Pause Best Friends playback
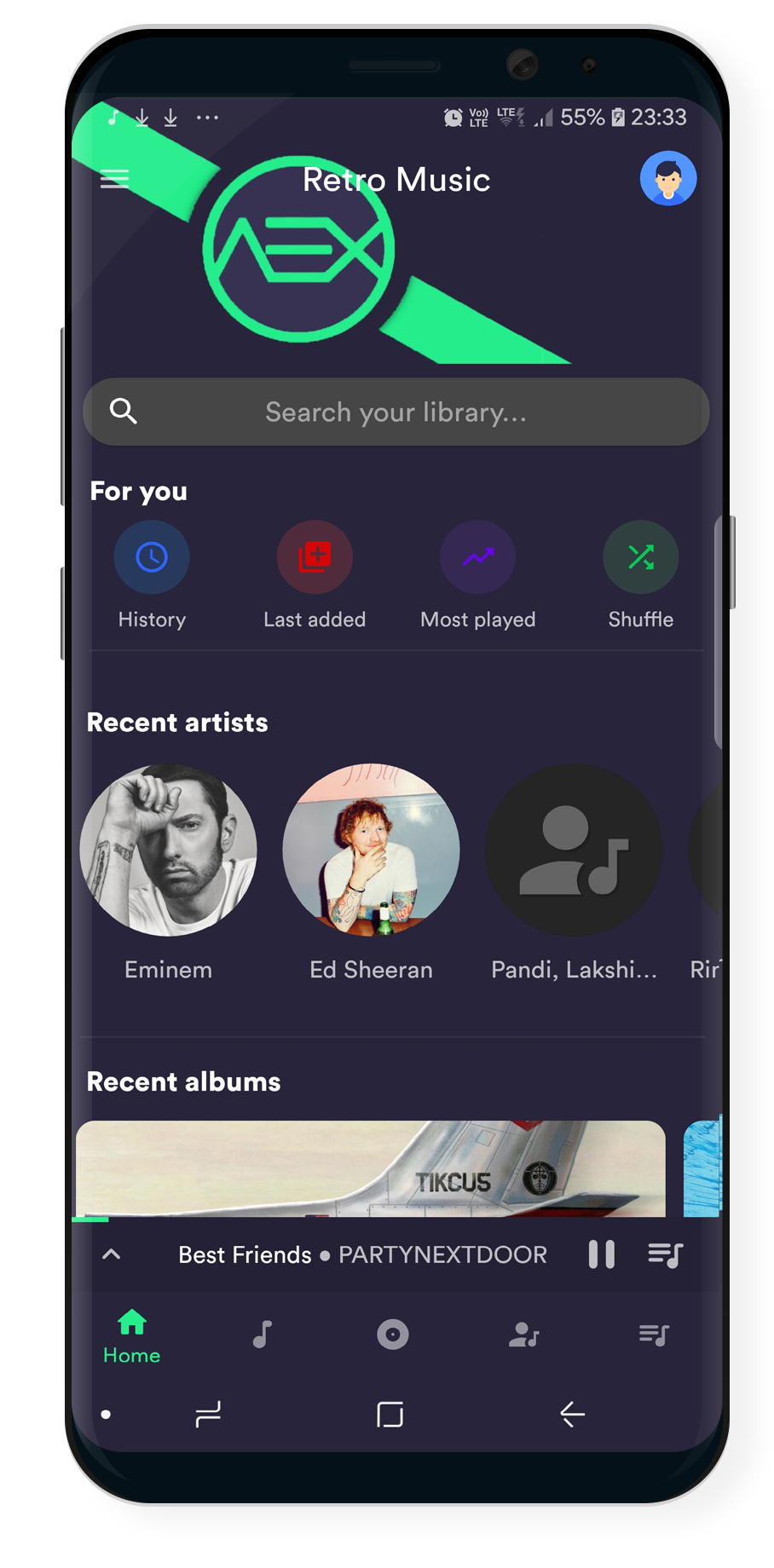The height and width of the screenshot is (1568, 774). [x=601, y=1254]
